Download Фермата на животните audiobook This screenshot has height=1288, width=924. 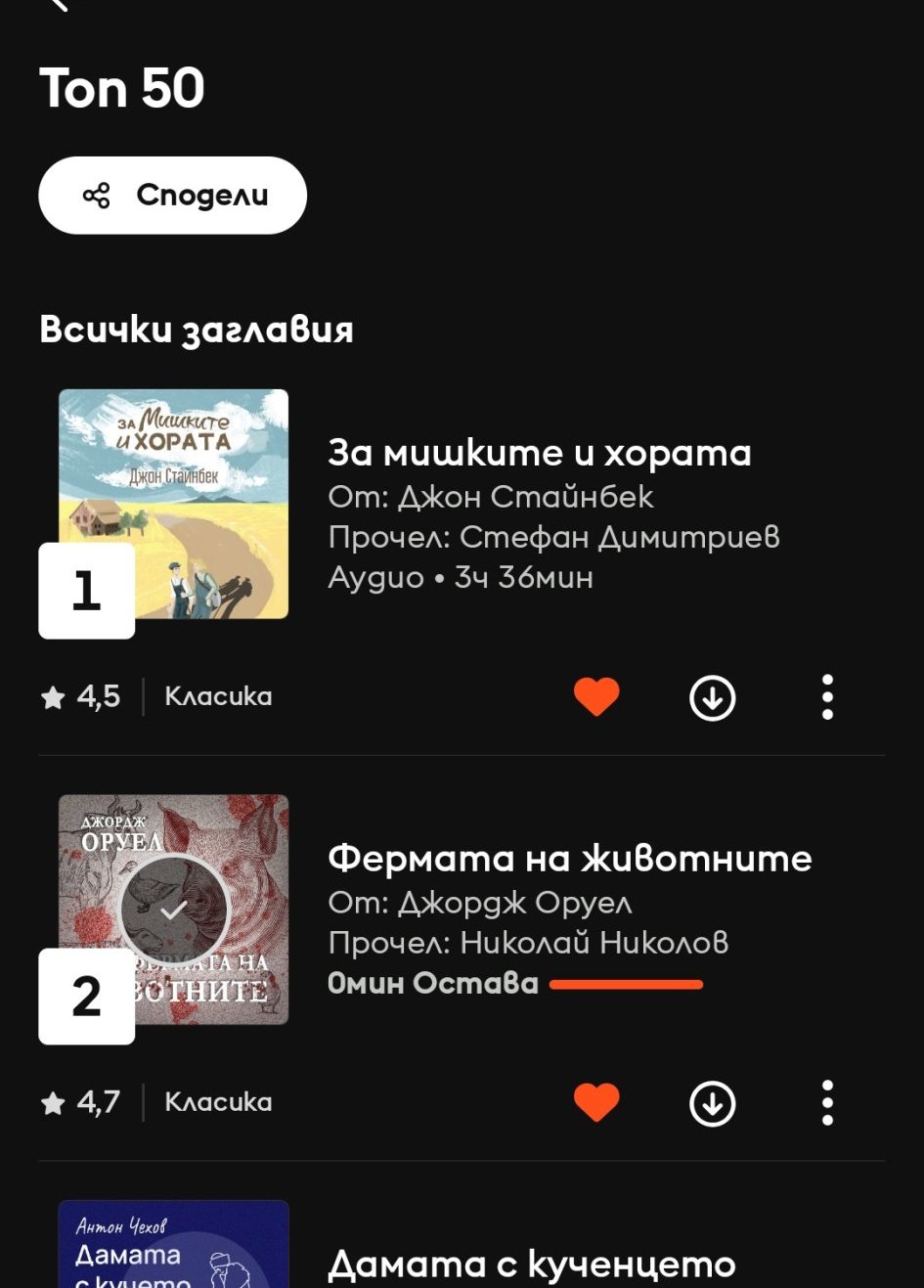coord(712,1104)
